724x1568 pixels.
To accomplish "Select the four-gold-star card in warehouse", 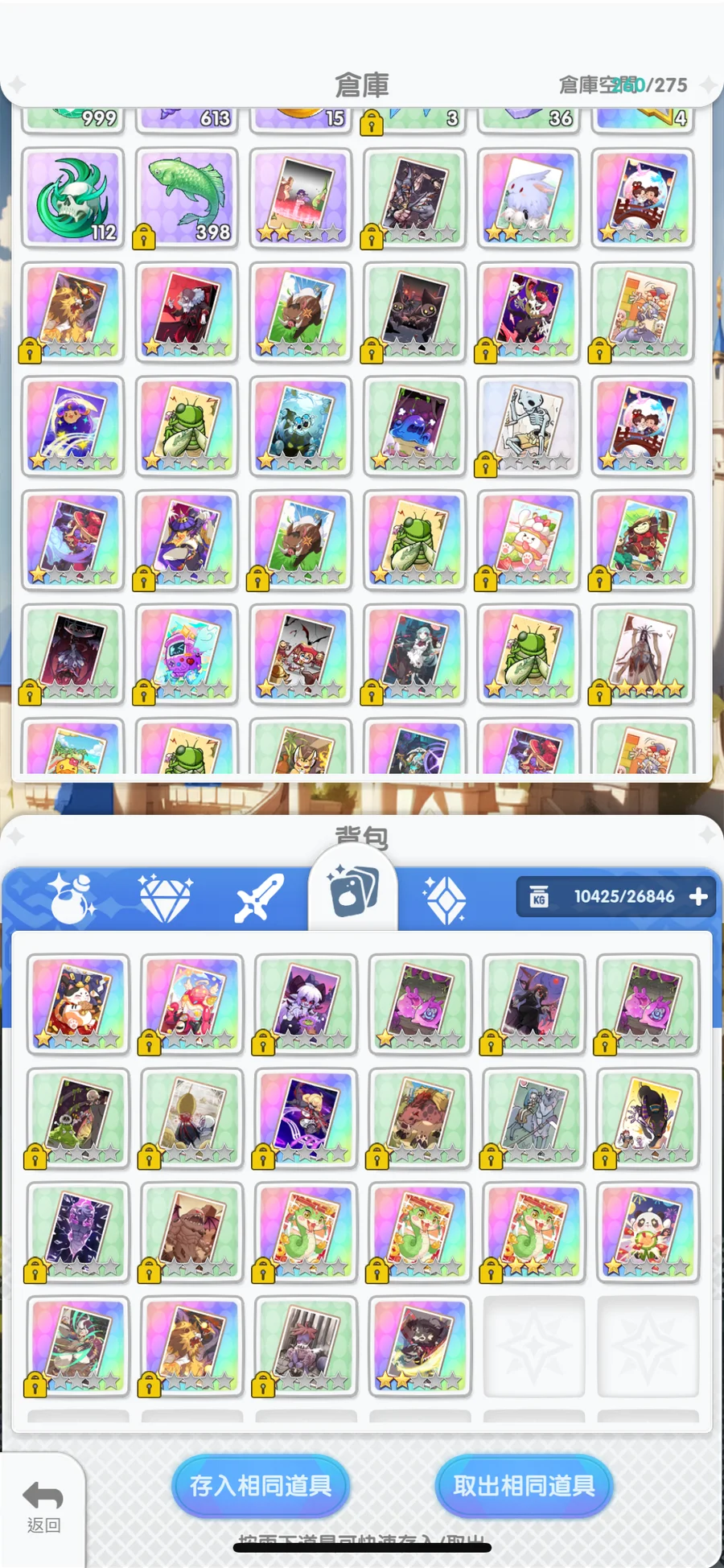I will point(643,654).
